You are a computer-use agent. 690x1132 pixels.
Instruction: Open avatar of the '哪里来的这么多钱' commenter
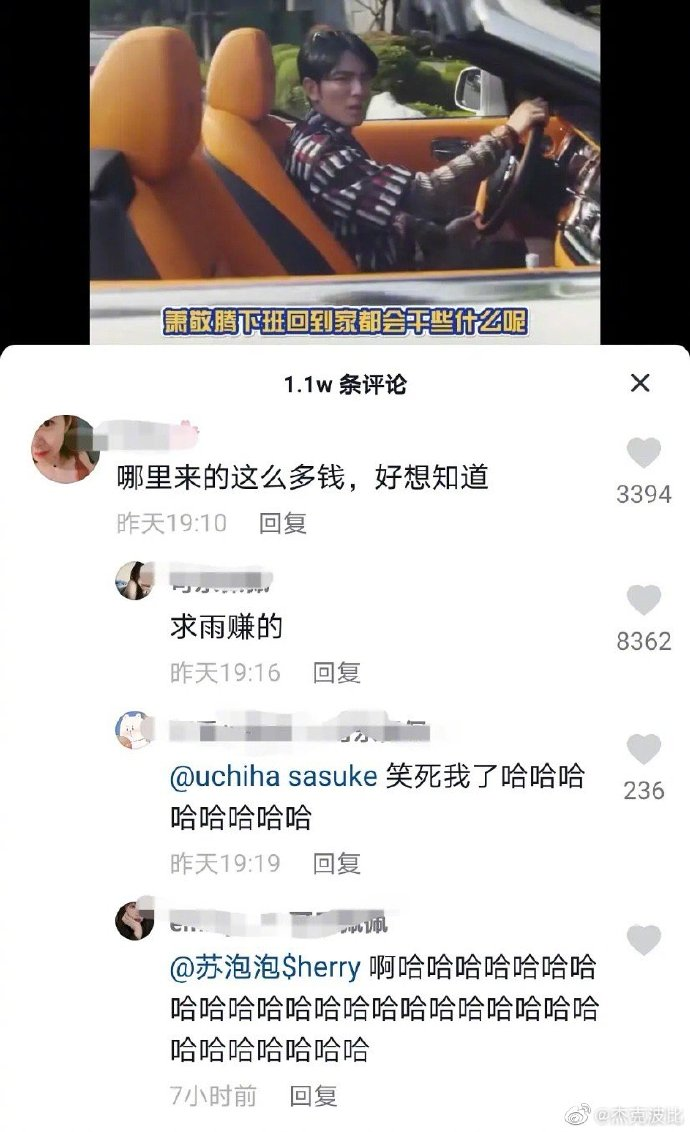tap(65, 448)
